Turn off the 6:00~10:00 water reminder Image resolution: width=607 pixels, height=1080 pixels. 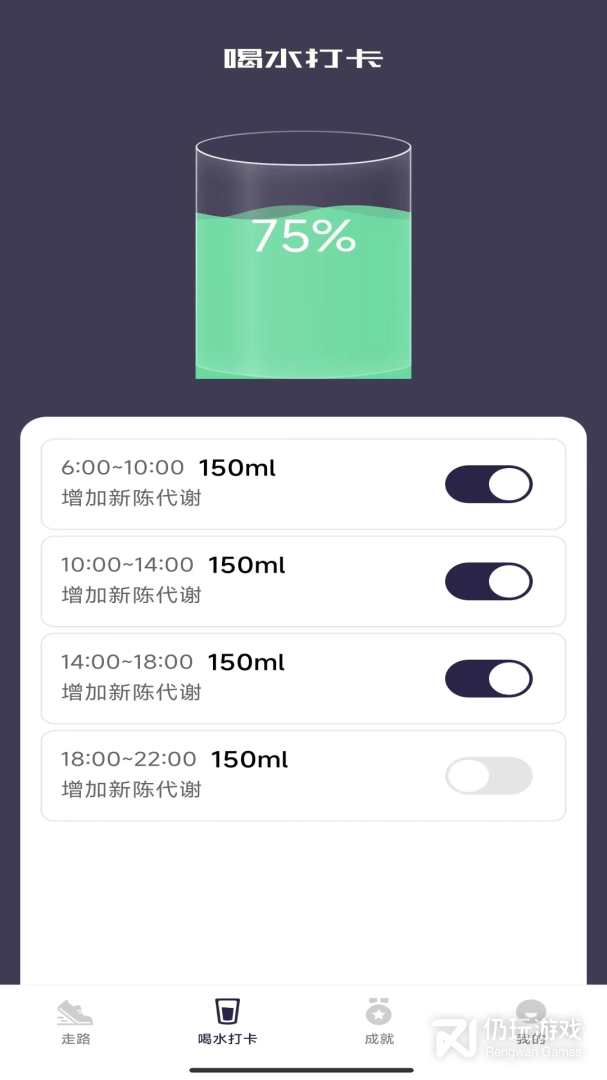[x=488, y=484]
